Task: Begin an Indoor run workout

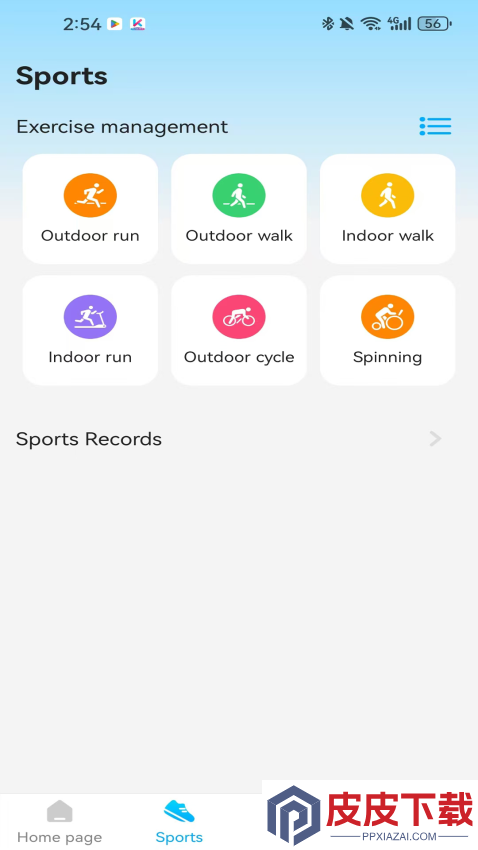Action: [90, 330]
